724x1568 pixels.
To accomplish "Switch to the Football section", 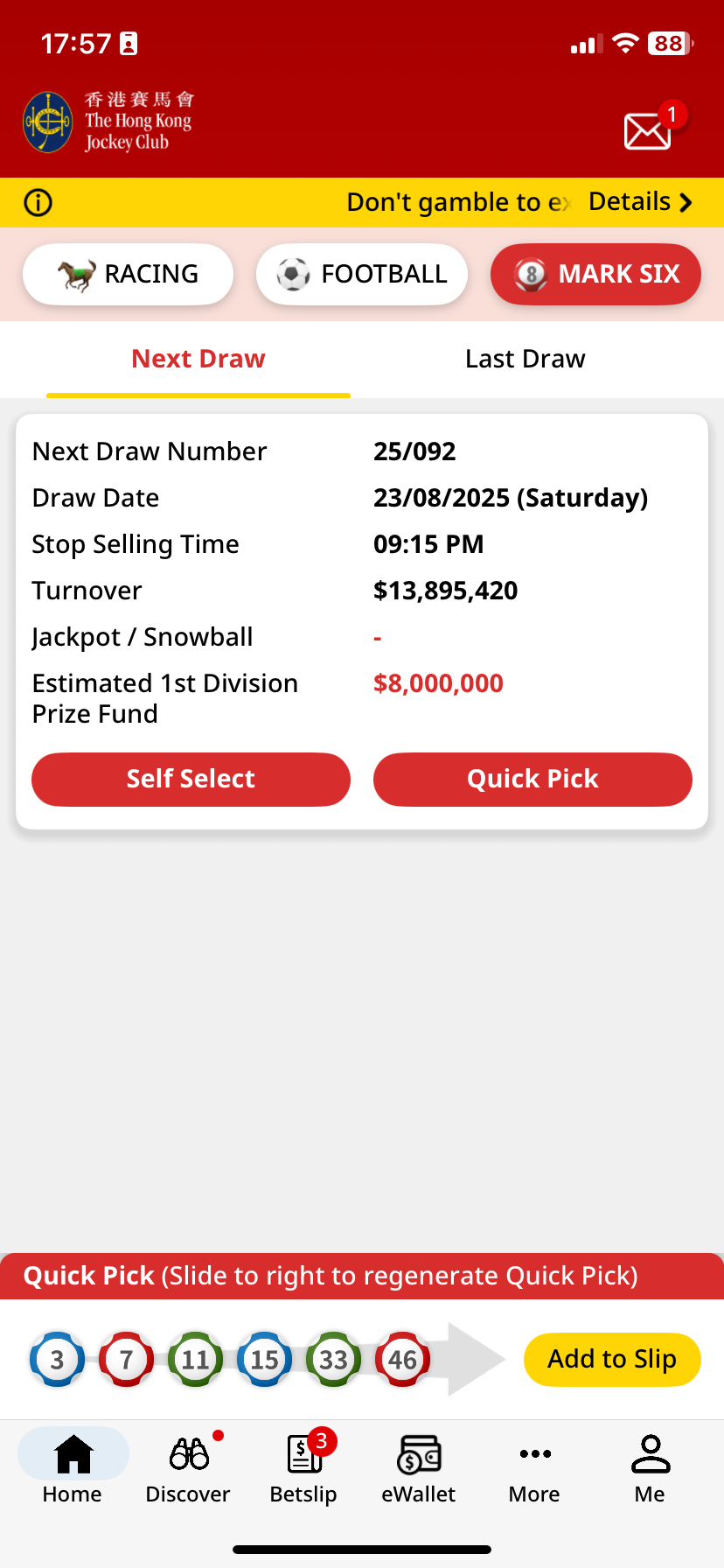I will (x=362, y=274).
